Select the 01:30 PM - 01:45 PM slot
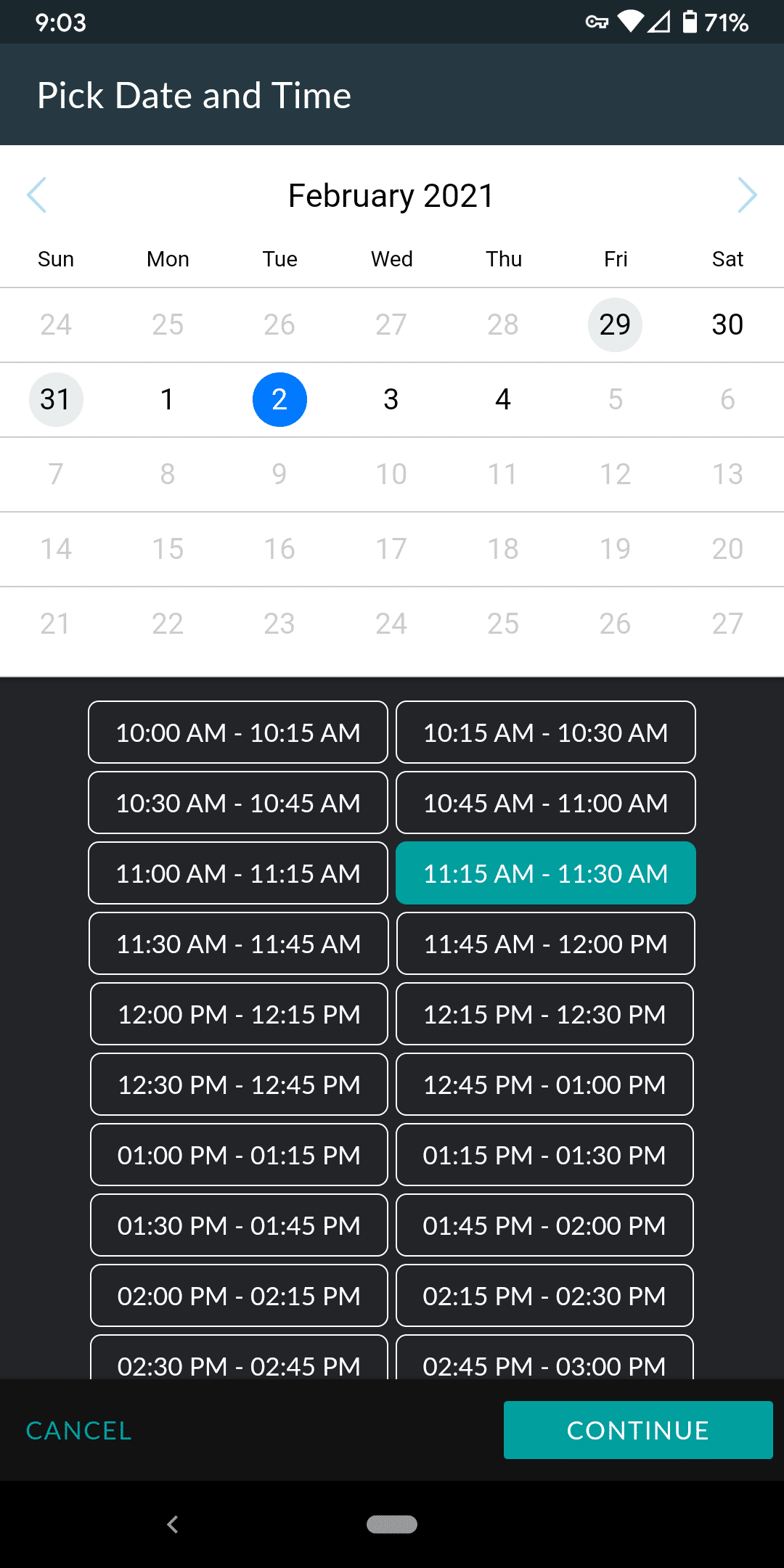The width and height of the screenshot is (784, 1568). [x=239, y=1225]
